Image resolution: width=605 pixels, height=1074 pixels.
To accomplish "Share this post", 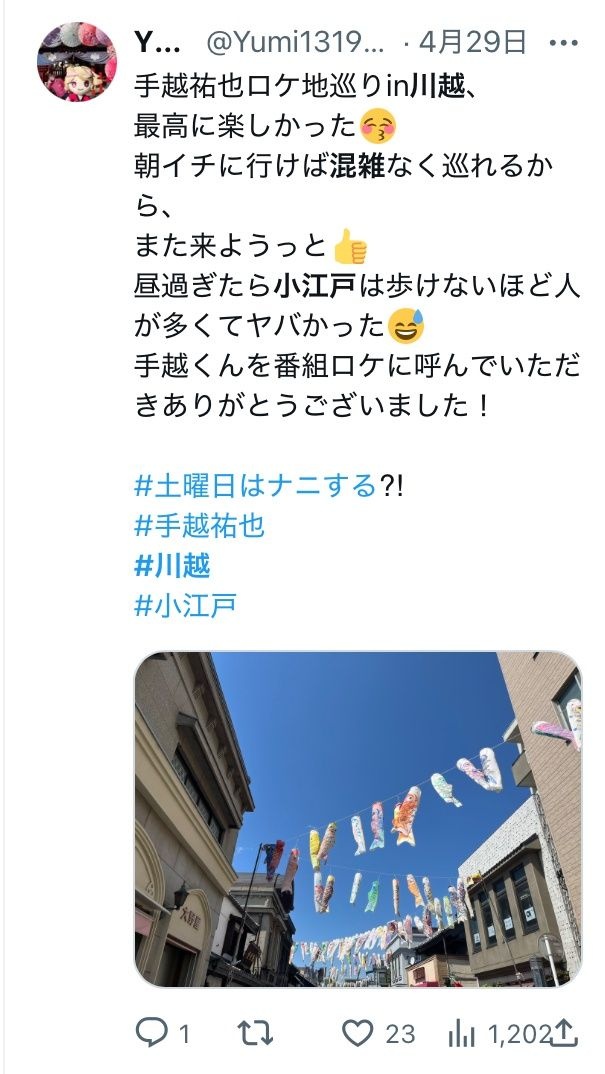I will [565, 1032].
